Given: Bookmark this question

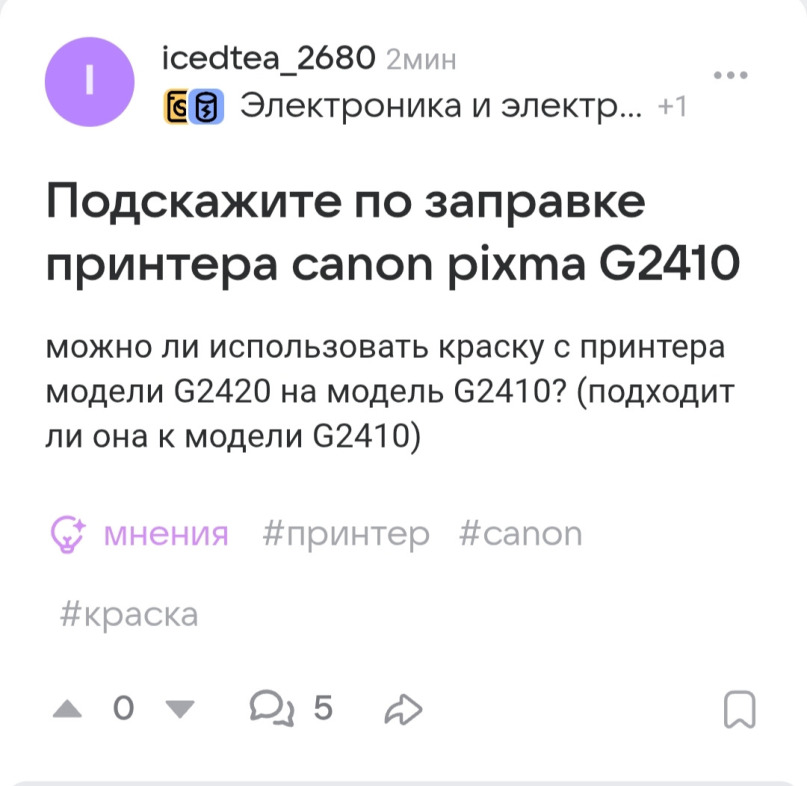Looking at the screenshot, I should click(739, 709).
